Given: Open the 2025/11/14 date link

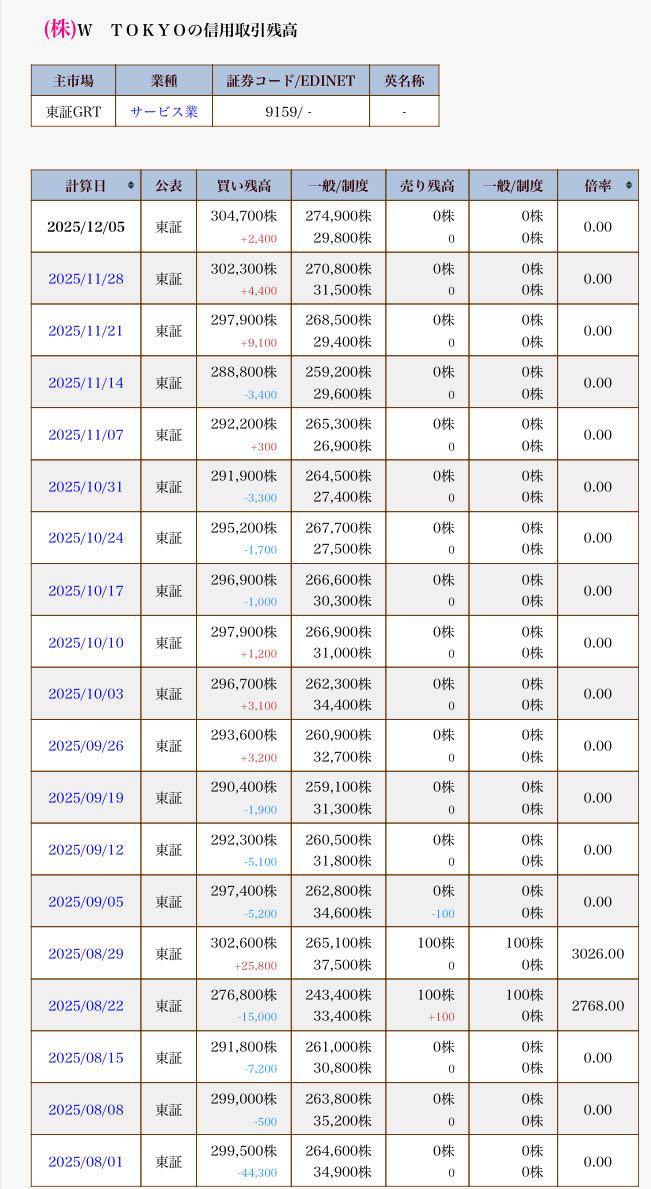Looking at the screenshot, I should 86,383.
